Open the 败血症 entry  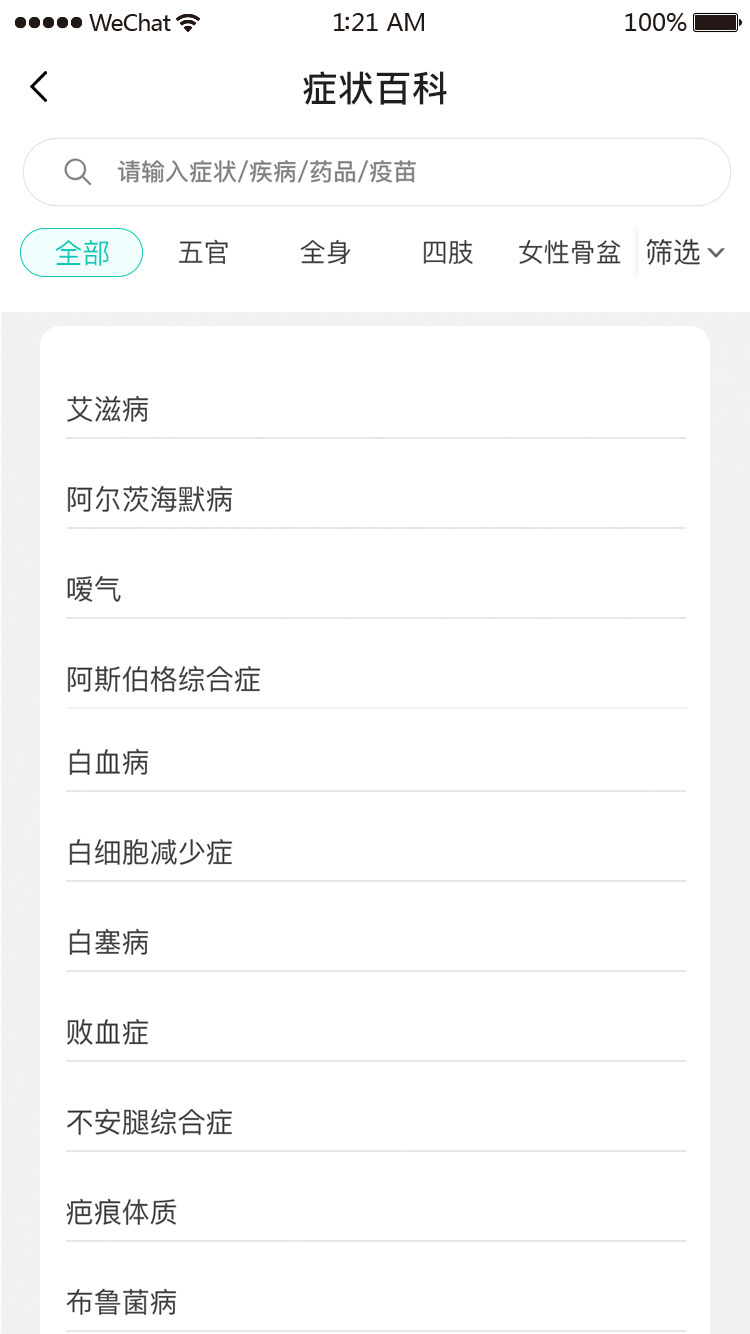pyautogui.click(x=108, y=1033)
